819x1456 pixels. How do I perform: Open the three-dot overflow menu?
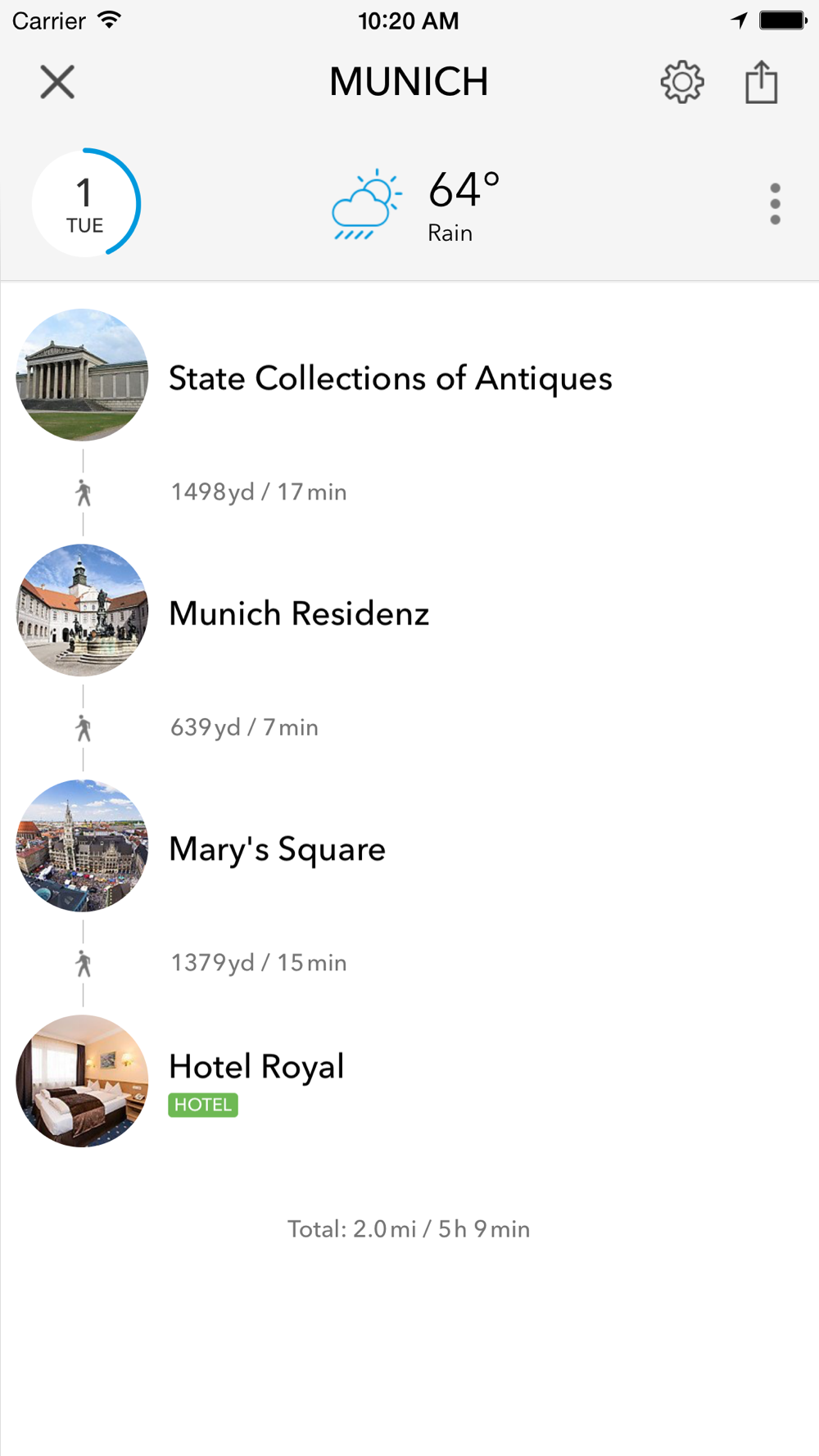775,204
